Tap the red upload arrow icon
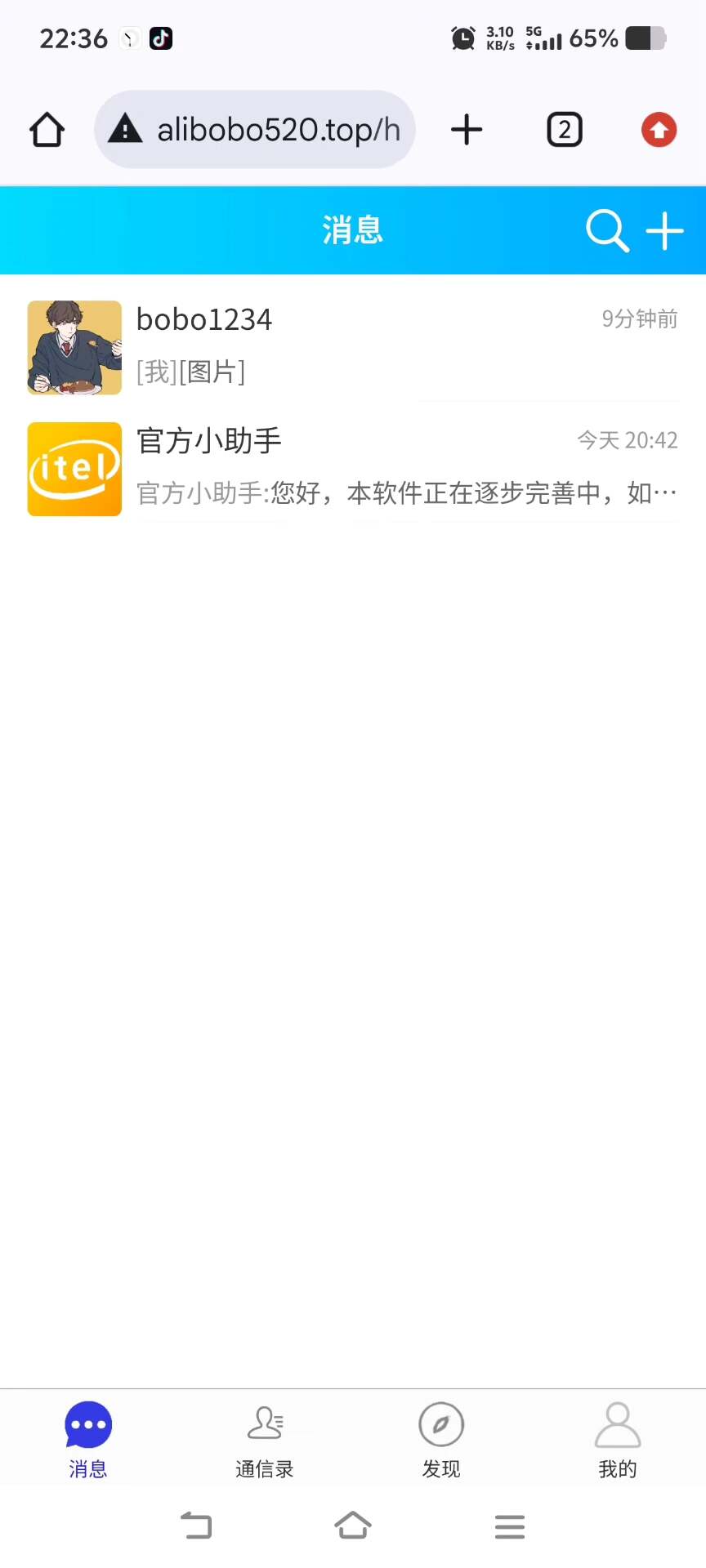Viewport: 706px width, 1568px height. click(659, 130)
